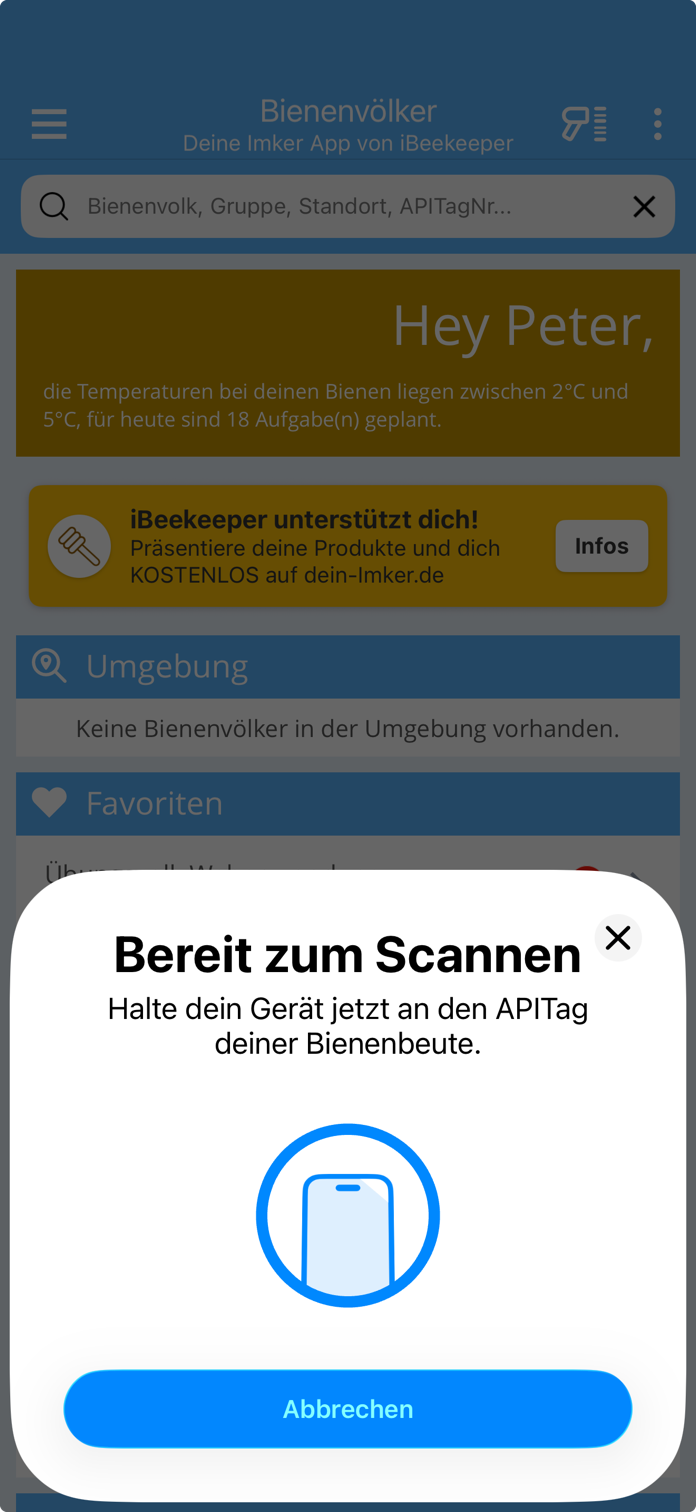Tap the Infos button on banner
This screenshot has height=1512, width=696.
click(601, 546)
